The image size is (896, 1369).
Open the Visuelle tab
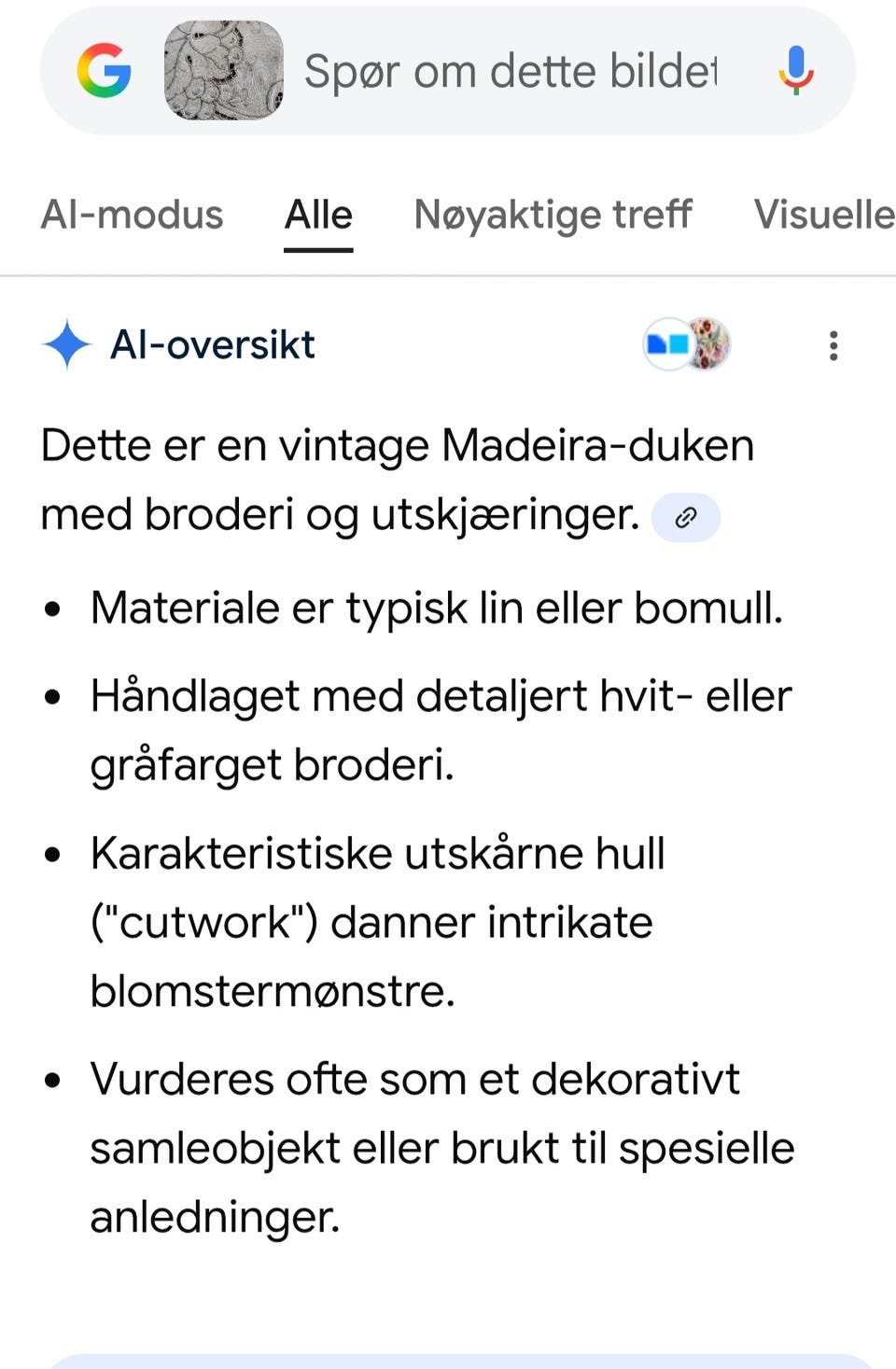tap(823, 214)
